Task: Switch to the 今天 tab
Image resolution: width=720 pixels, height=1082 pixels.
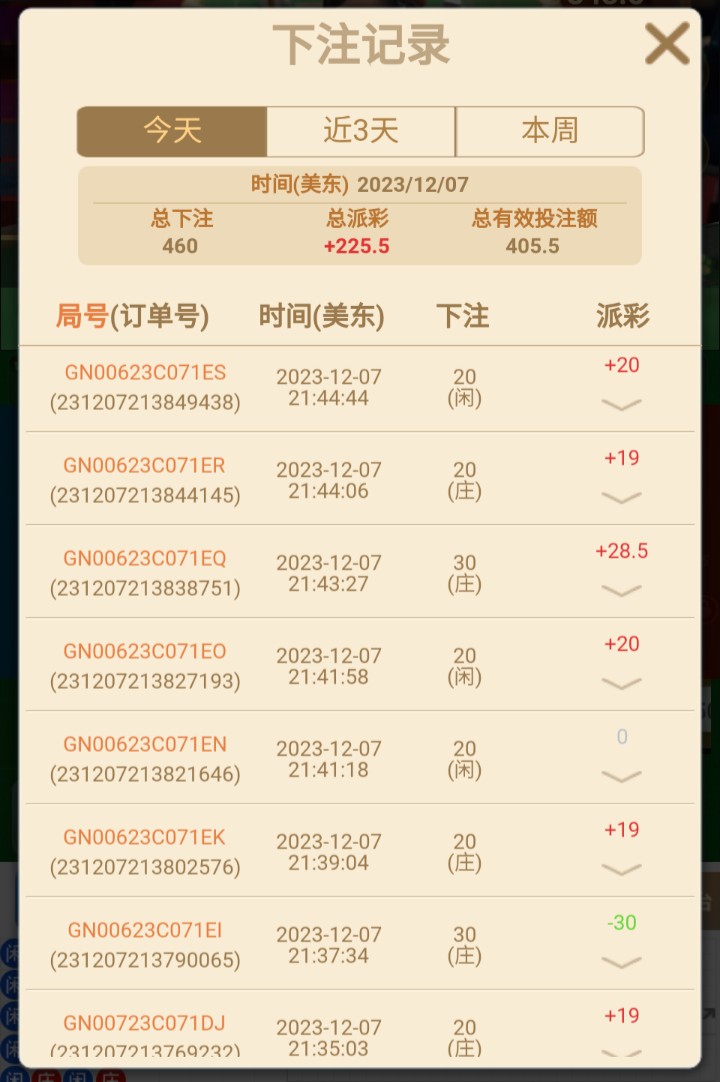Action: 172,131
